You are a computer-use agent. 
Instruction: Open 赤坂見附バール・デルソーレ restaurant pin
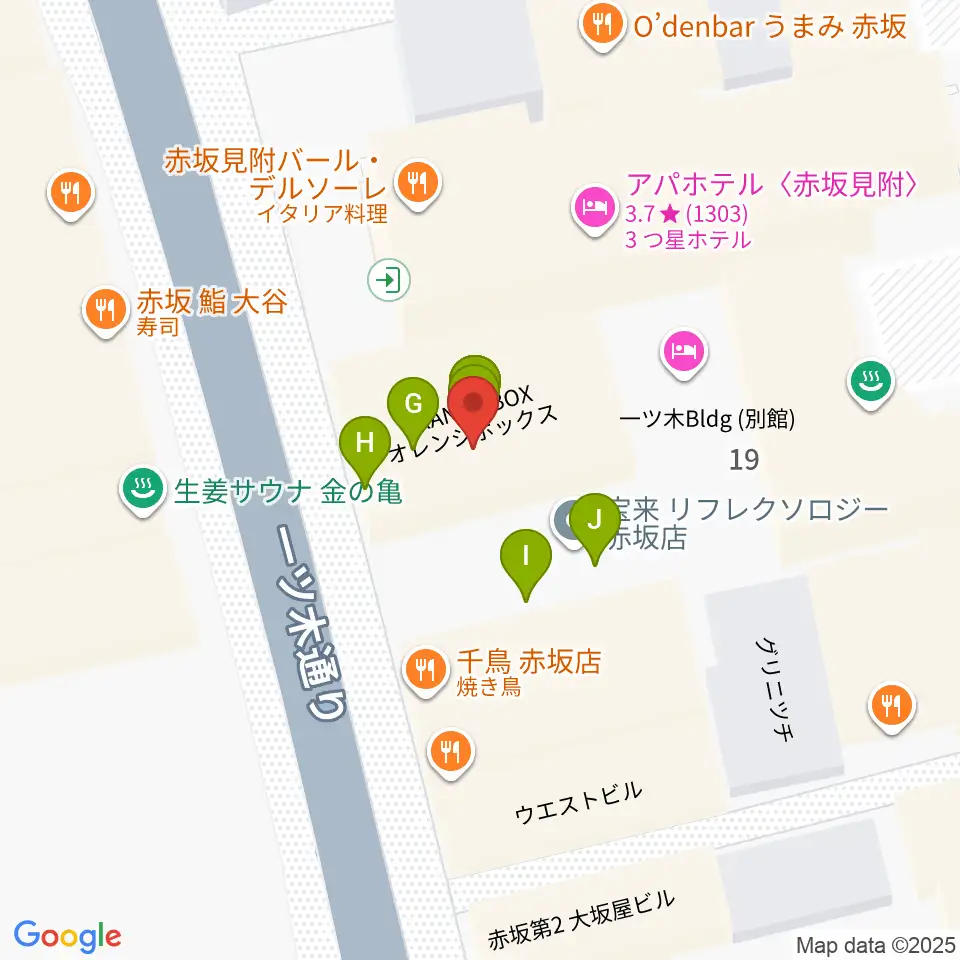(418, 182)
